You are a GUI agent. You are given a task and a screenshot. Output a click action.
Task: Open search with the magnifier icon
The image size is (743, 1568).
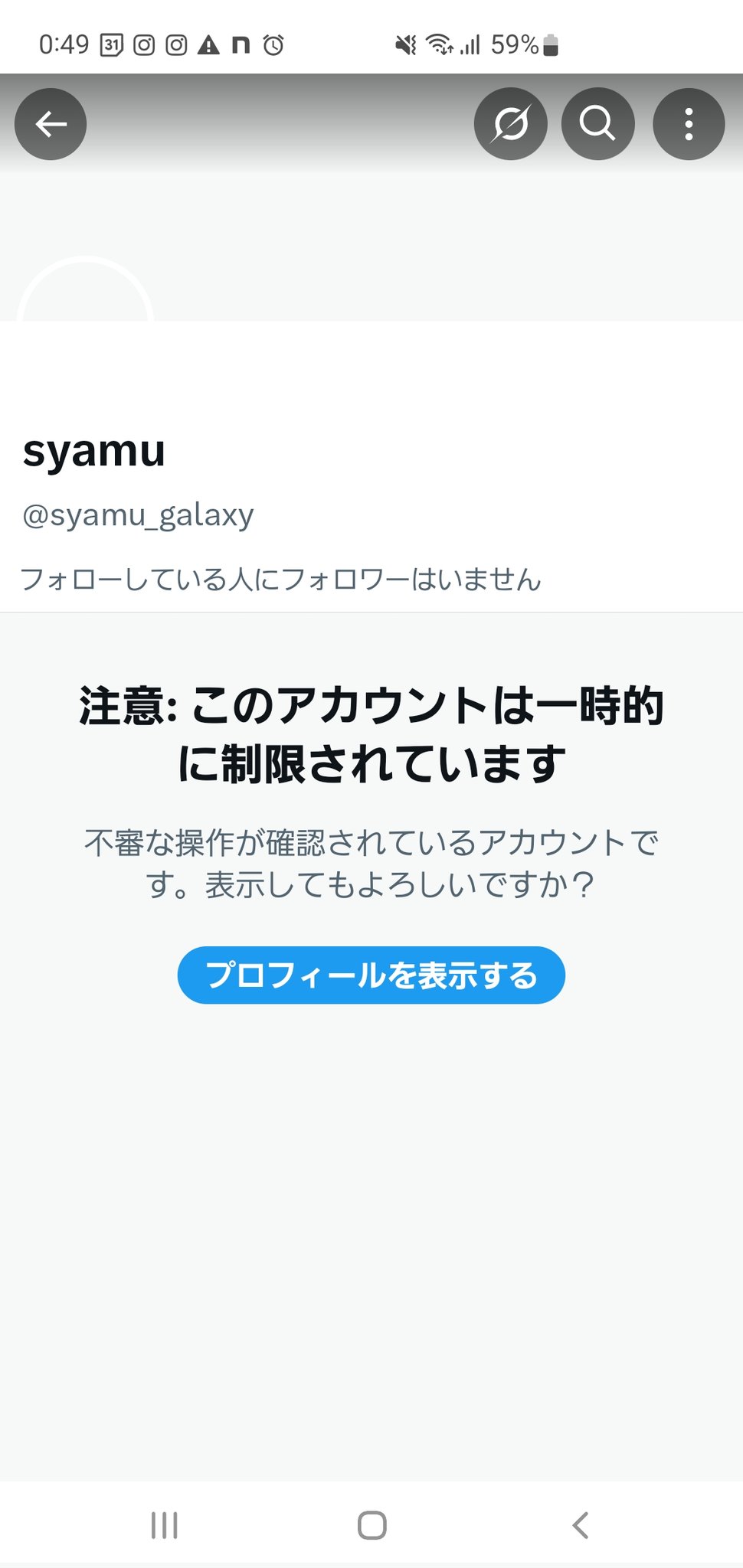tap(597, 124)
